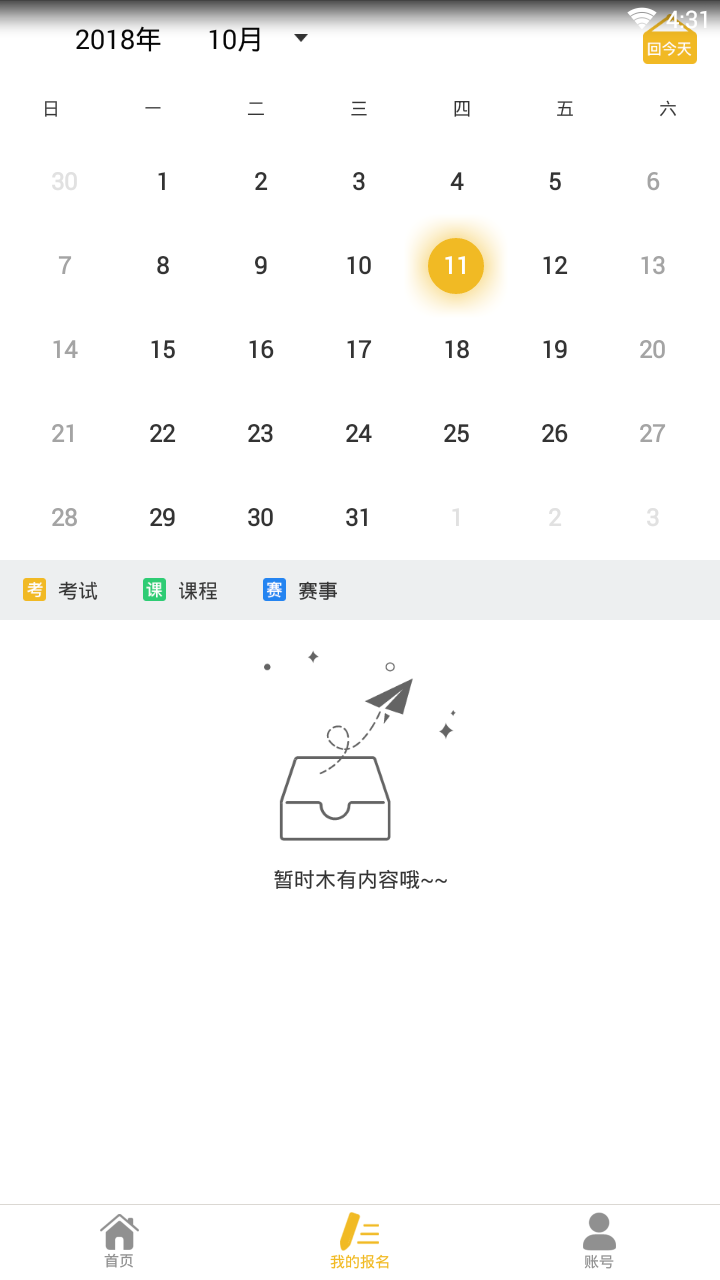
Task: Select October 17 on the calendar
Action: coord(358,350)
